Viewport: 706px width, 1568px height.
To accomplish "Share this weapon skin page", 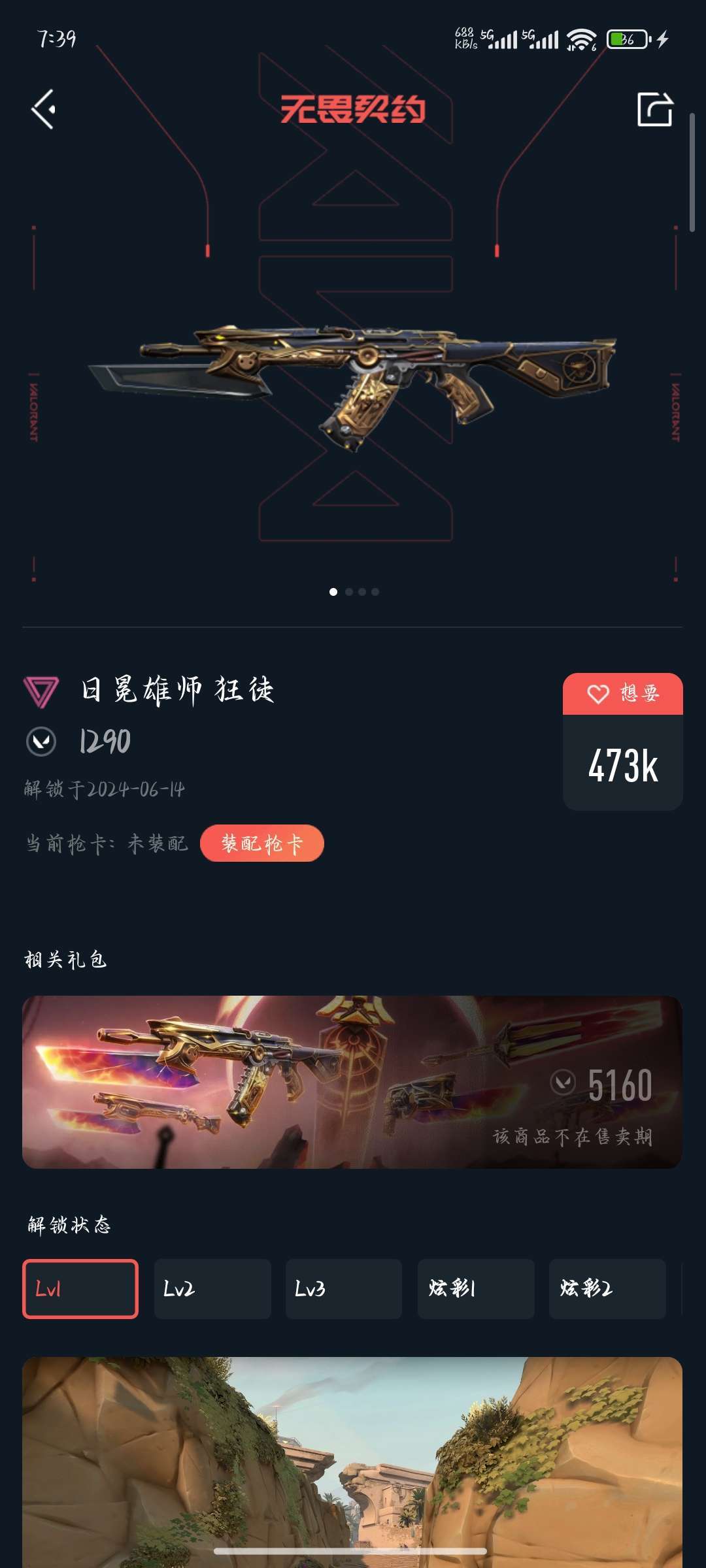I will click(655, 109).
